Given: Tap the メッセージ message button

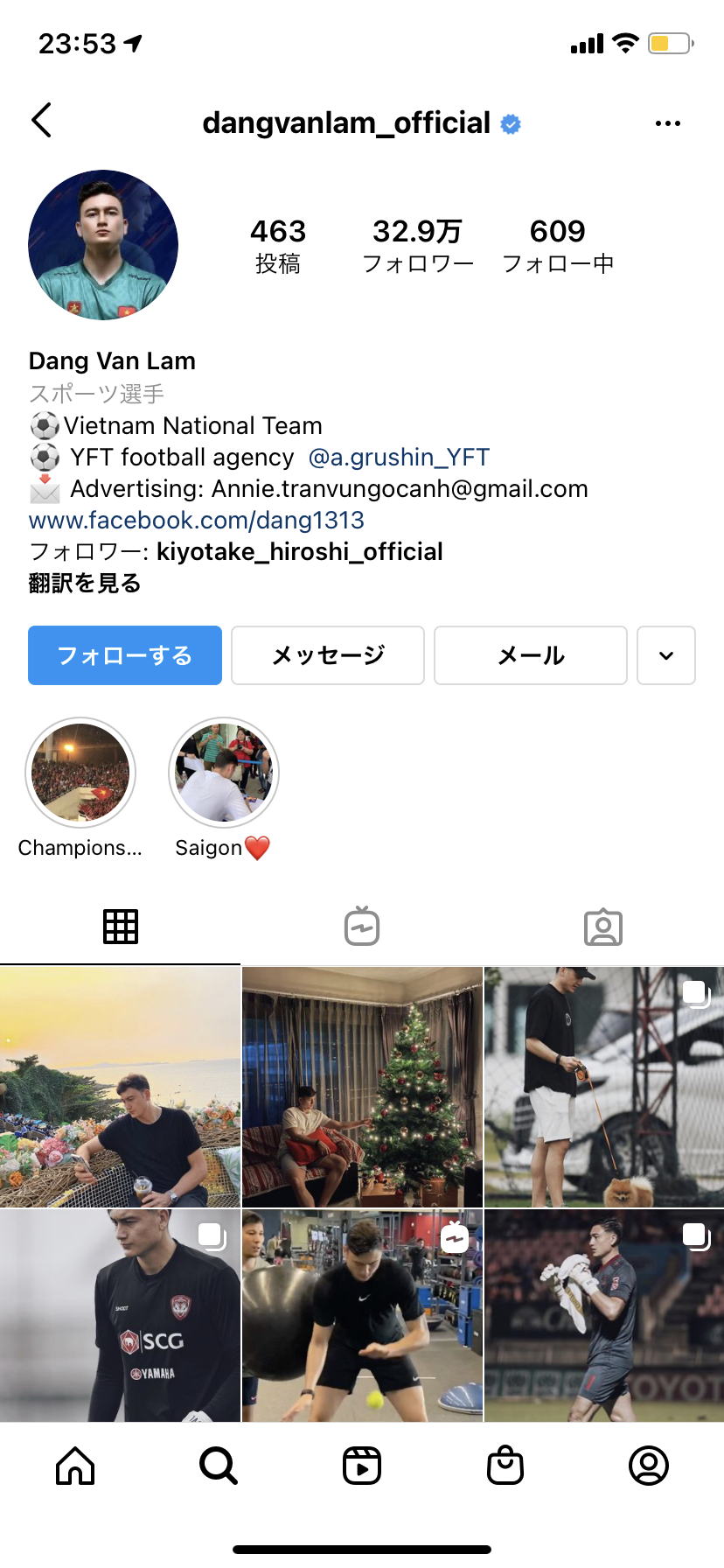Looking at the screenshot, I should click(328, 655).
